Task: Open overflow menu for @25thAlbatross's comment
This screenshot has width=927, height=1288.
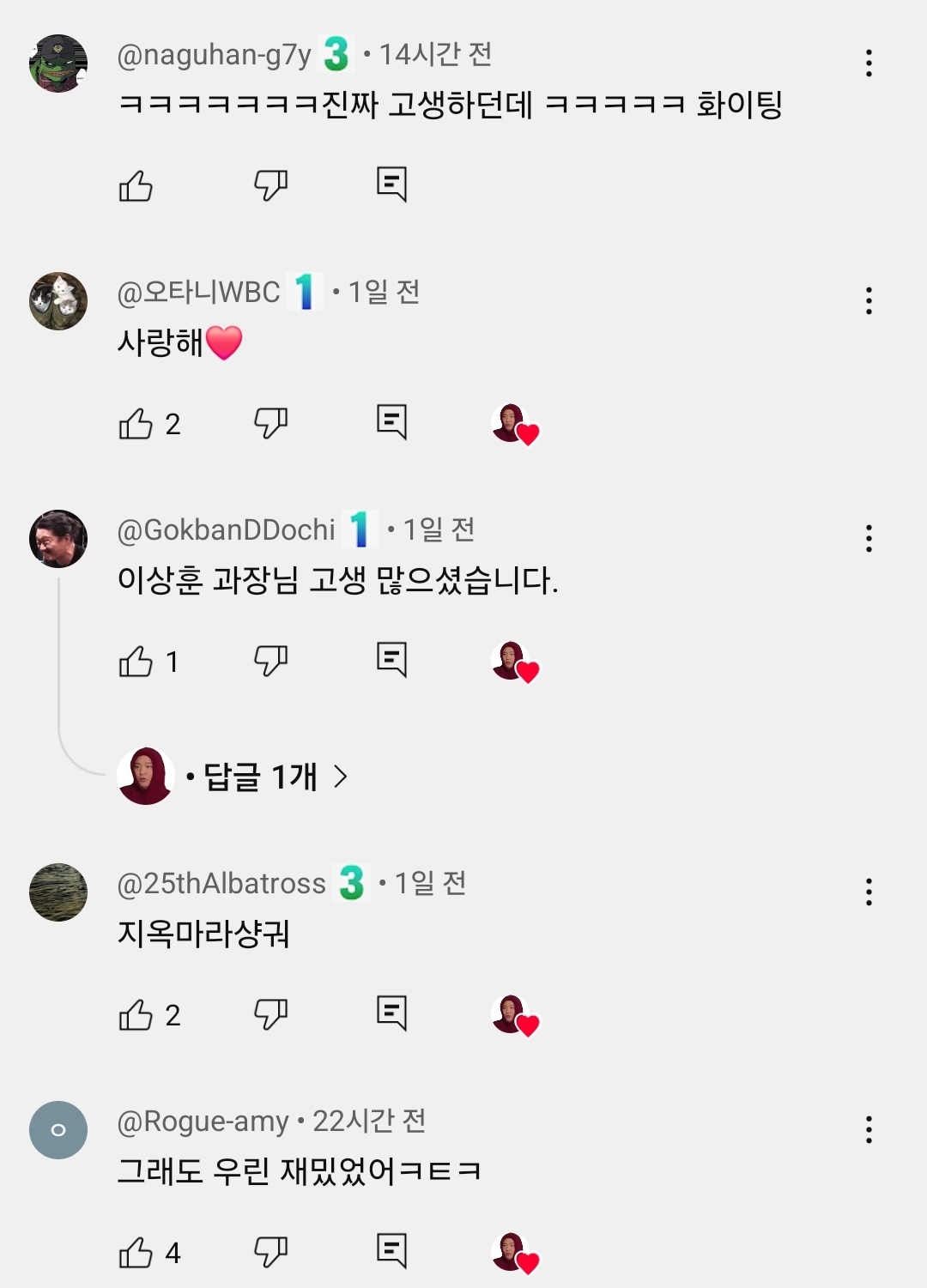Action: 869,892
